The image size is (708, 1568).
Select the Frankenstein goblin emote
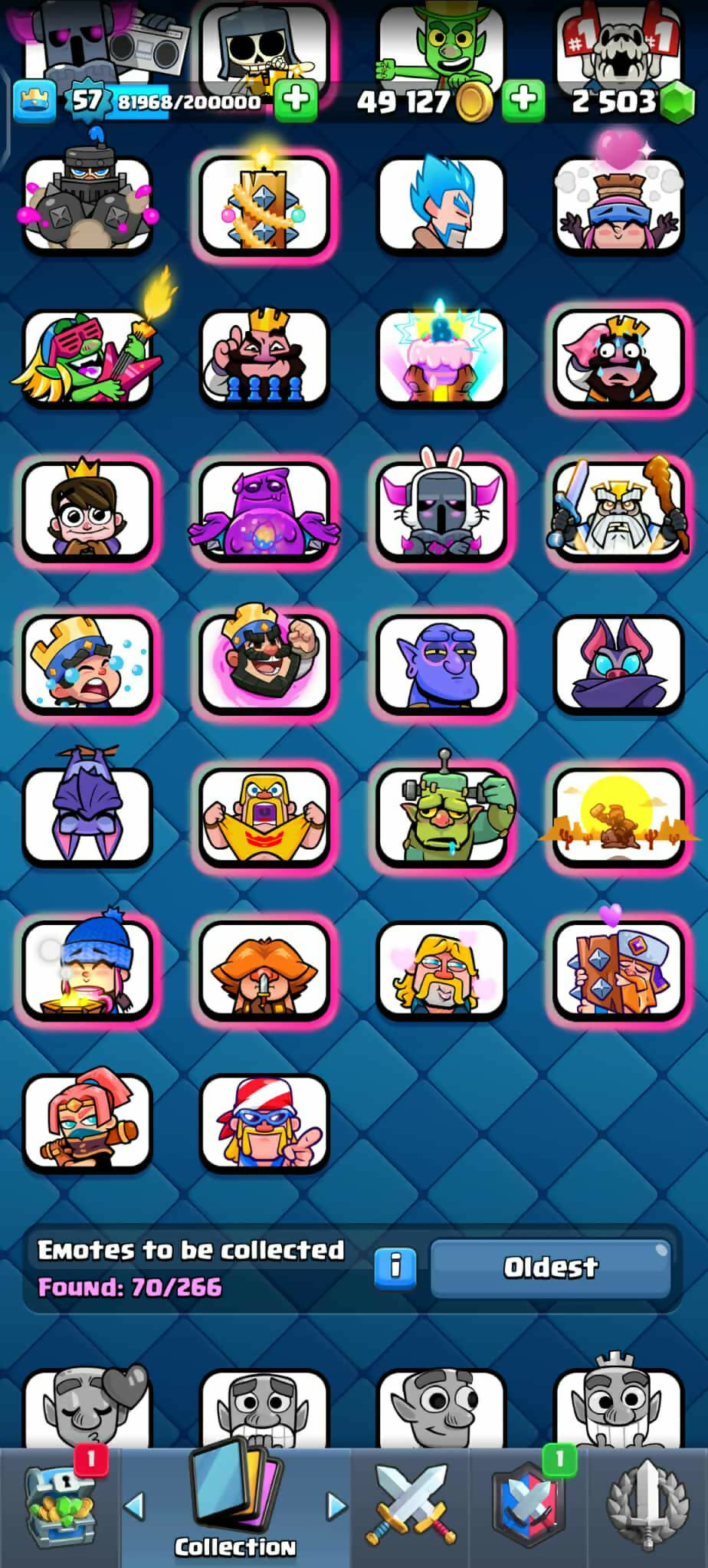click(441, 817)
